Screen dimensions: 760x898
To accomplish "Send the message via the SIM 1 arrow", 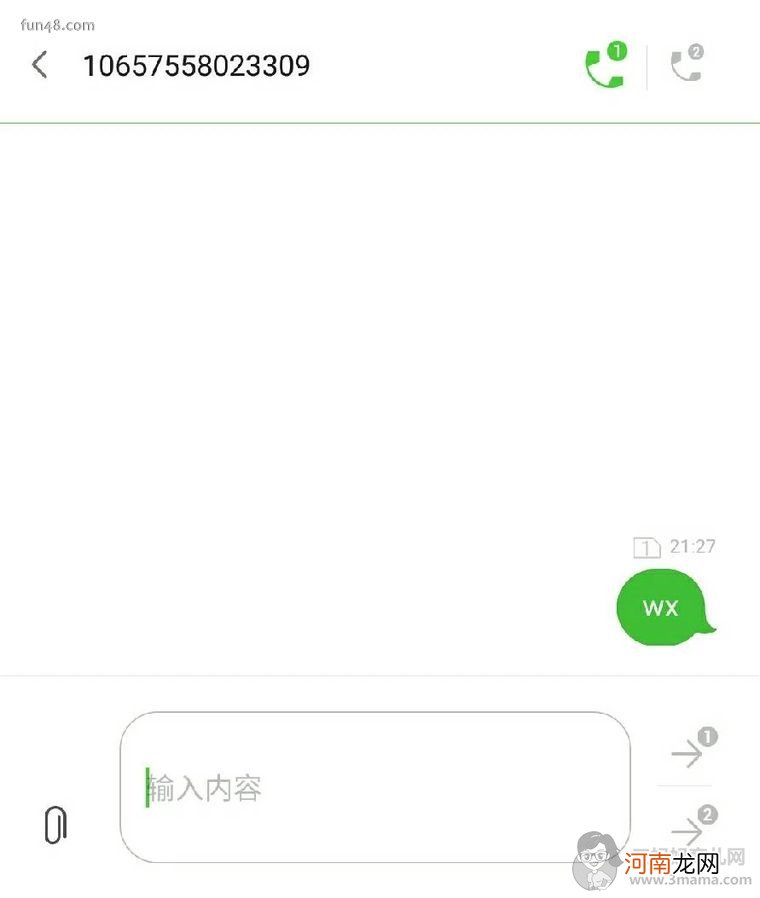I will tap(688, 755).
